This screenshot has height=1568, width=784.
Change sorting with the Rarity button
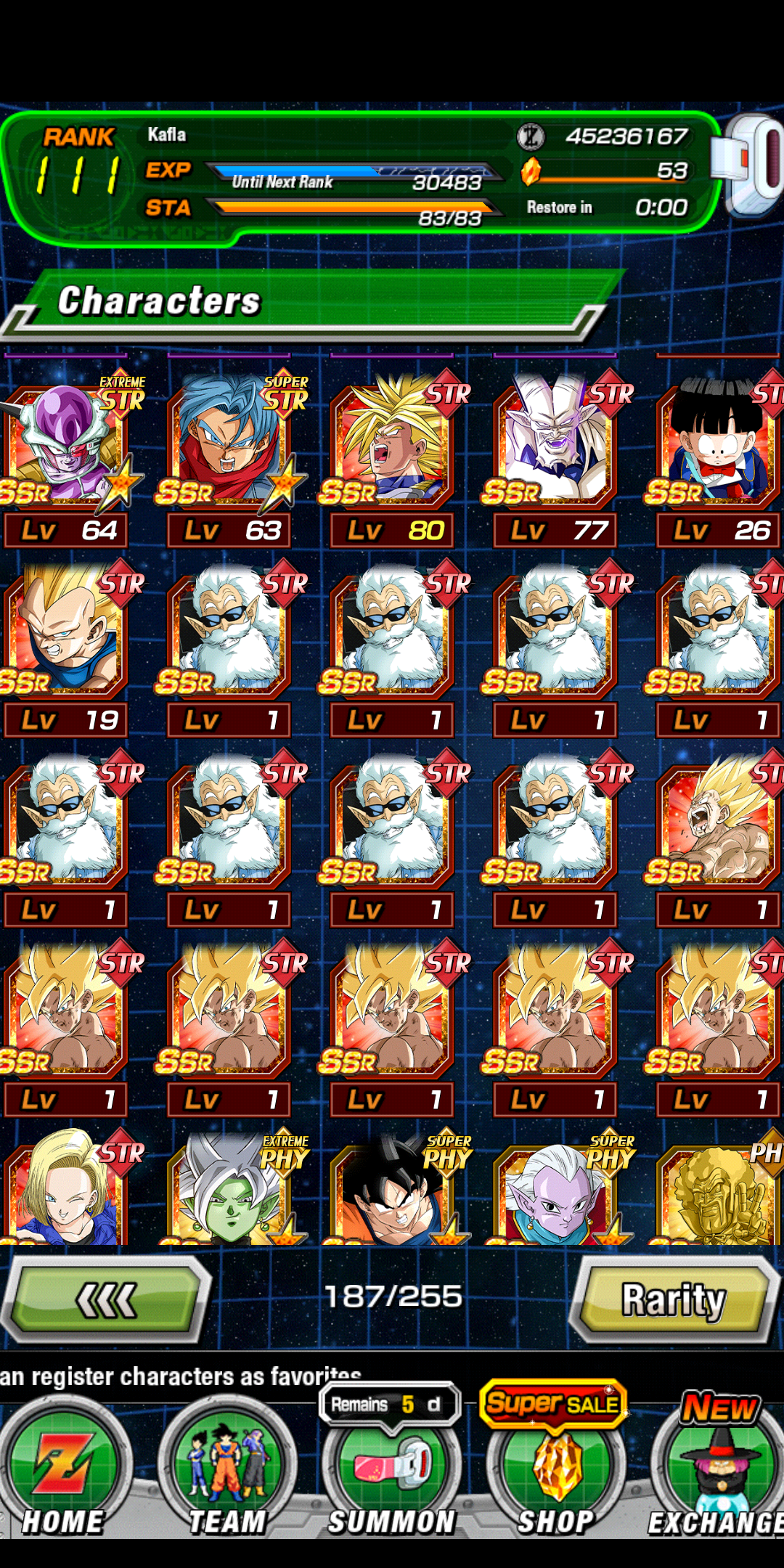coord(674,1300)
